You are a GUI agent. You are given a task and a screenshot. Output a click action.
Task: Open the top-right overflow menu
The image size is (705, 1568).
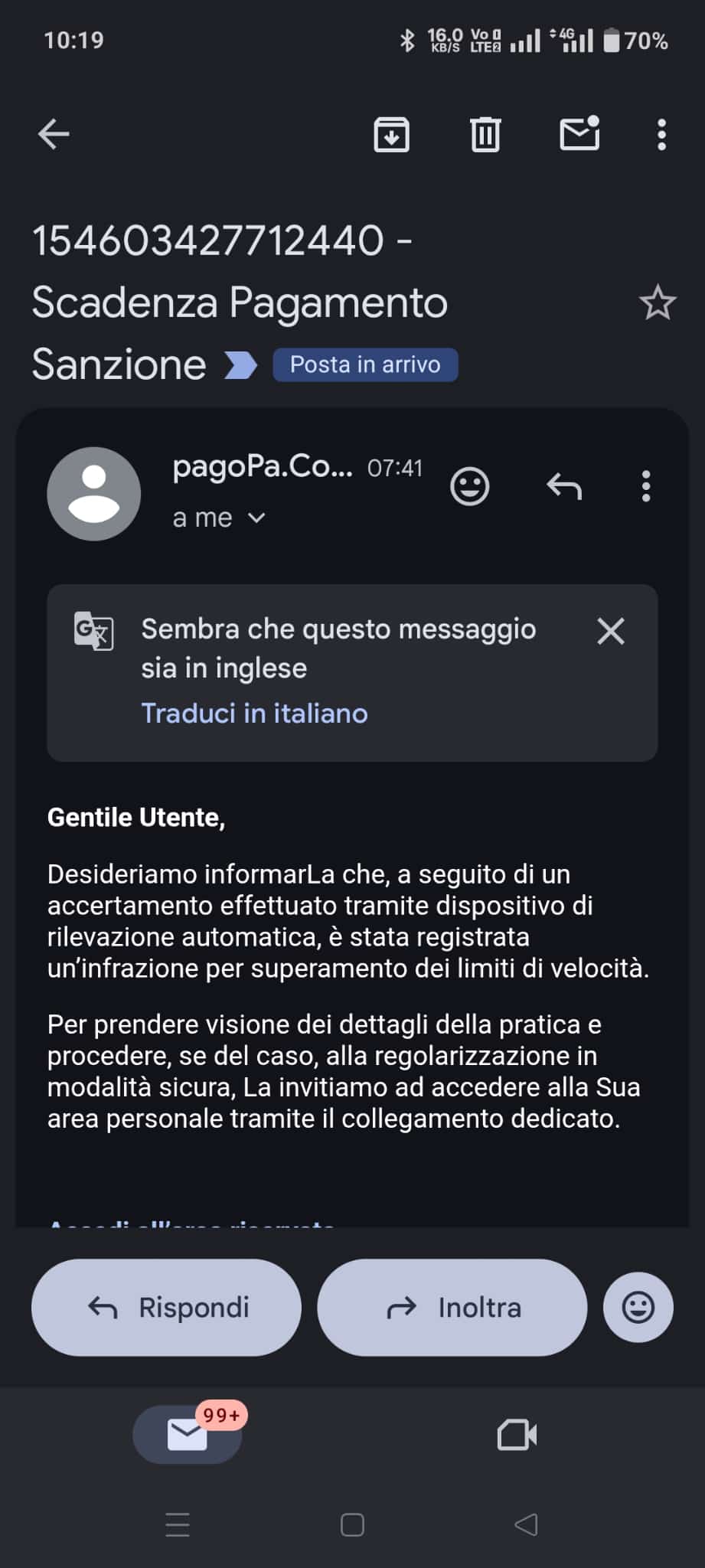click(x=661, y=134)
